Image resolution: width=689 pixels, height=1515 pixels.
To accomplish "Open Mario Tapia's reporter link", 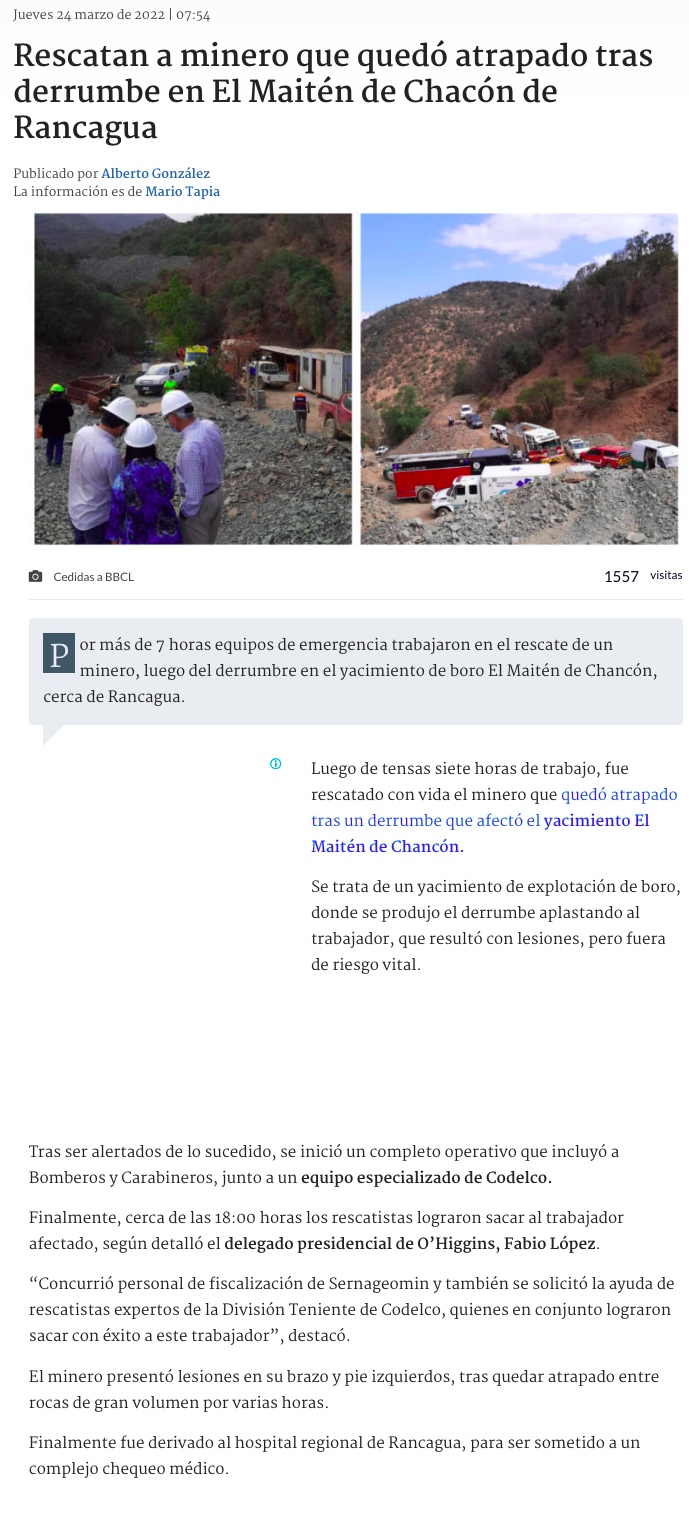I will (x=182, y=191).
